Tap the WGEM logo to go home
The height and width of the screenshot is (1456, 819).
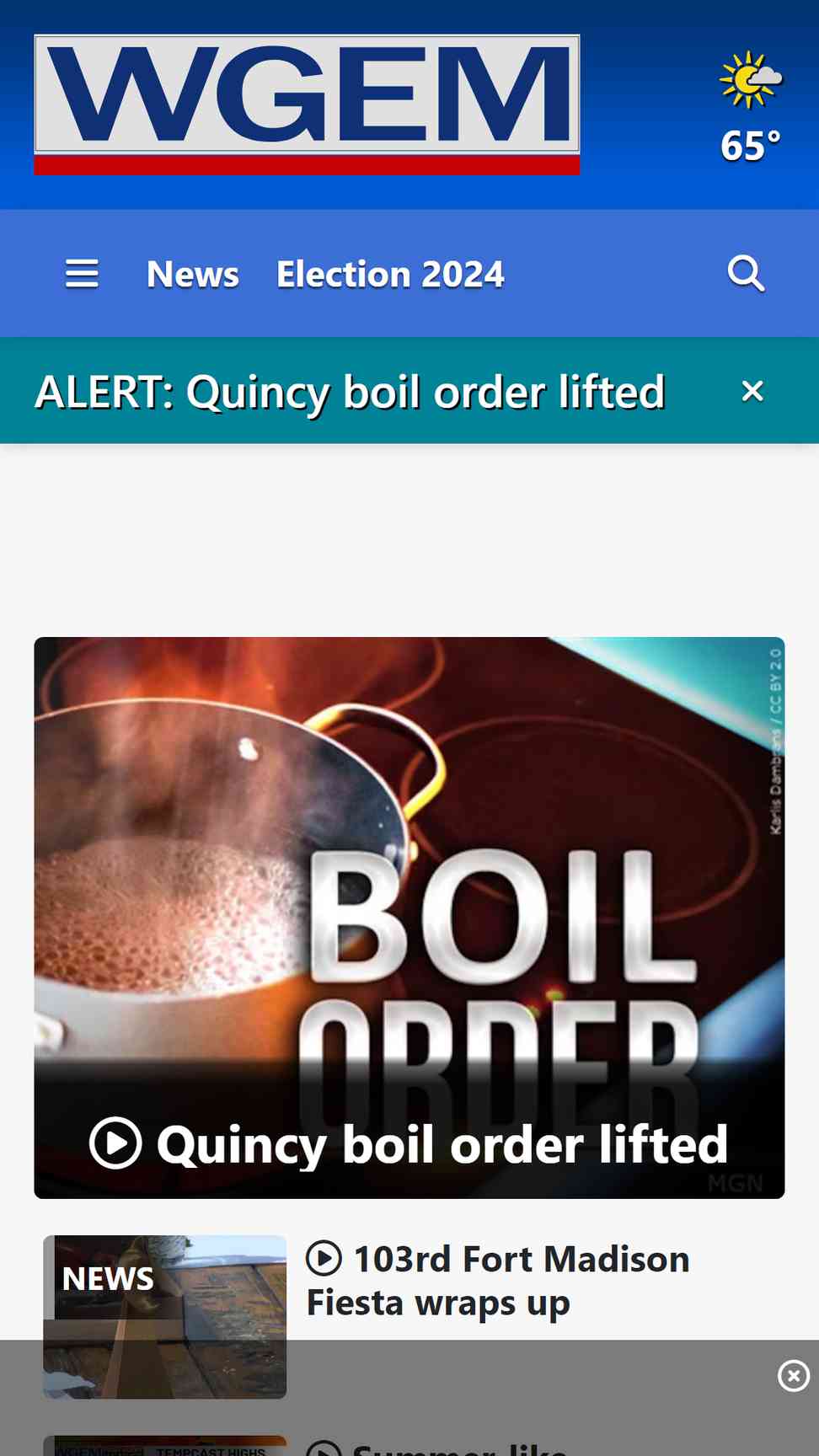(307, 104)
